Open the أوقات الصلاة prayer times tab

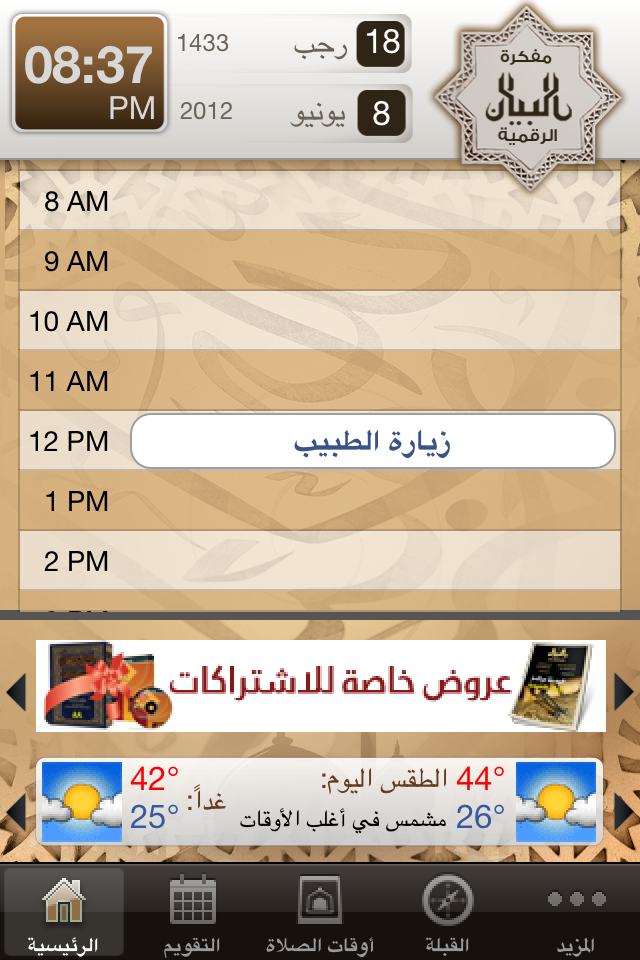tap(320, 912)
